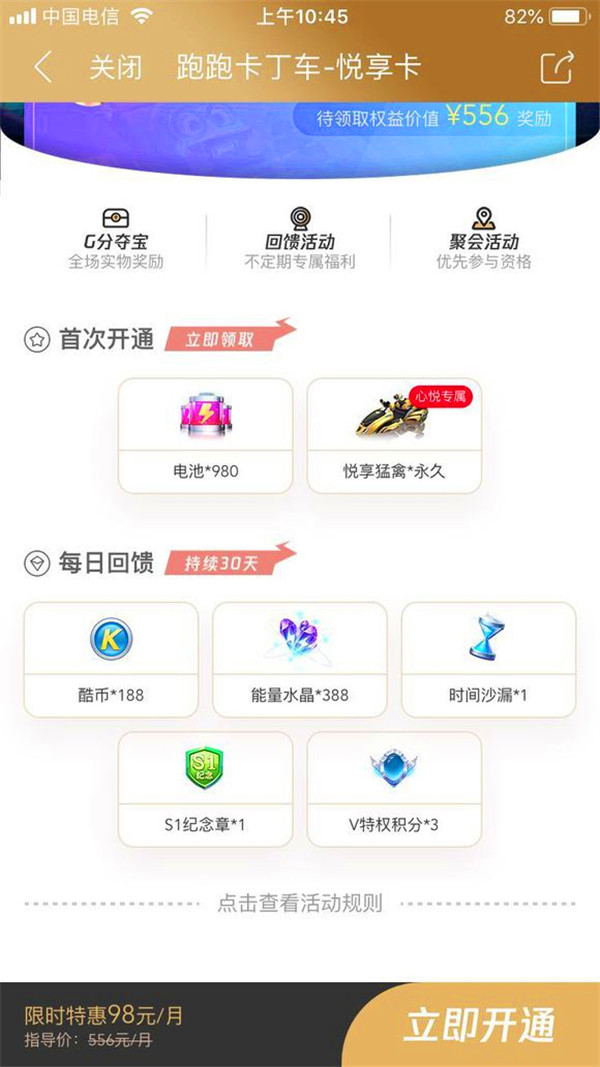
Task: View the 酷币*188 daily reward
Action: pyautogui.click(x=110, y=659)
